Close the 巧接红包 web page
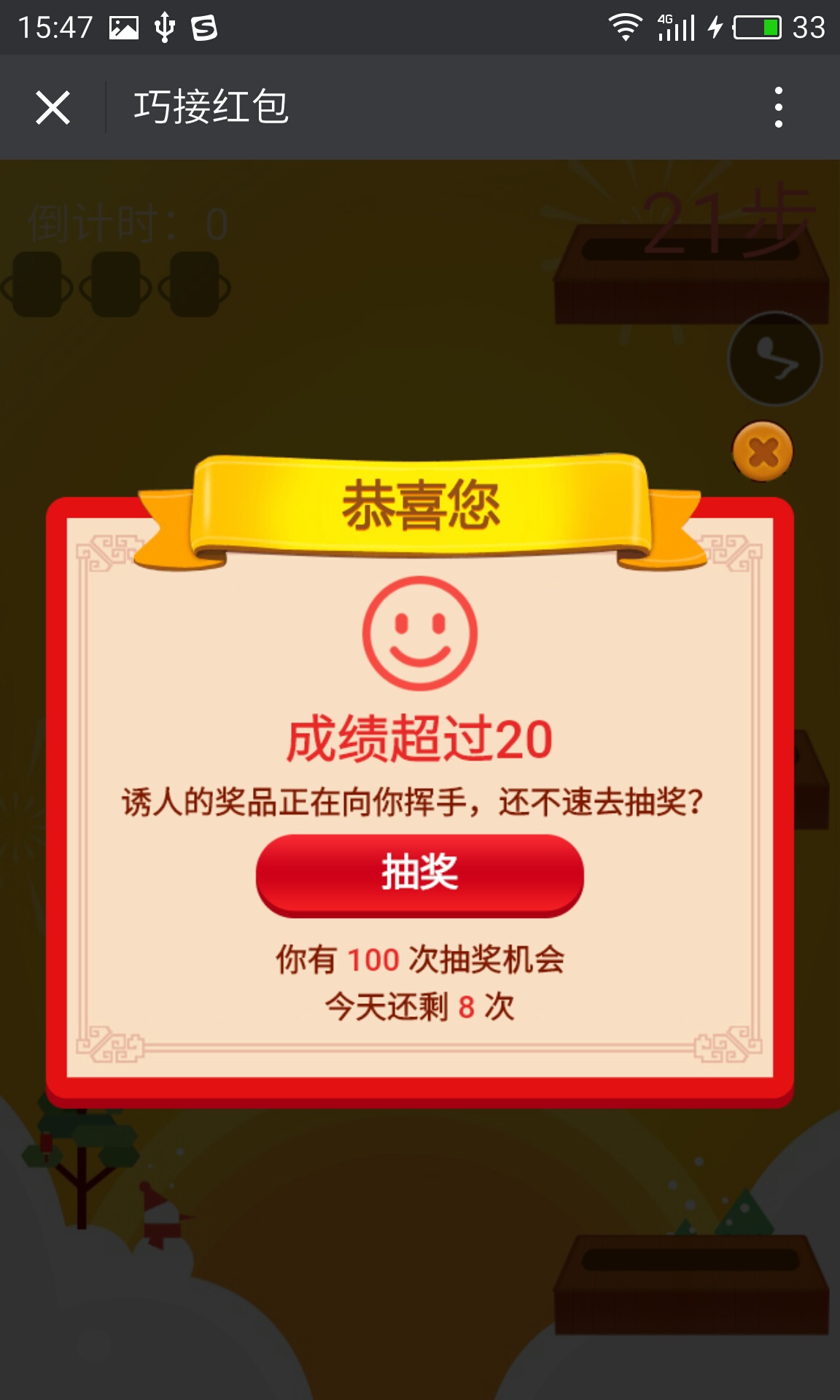This screenshot has height=1400, width=840. click(52, 108)
